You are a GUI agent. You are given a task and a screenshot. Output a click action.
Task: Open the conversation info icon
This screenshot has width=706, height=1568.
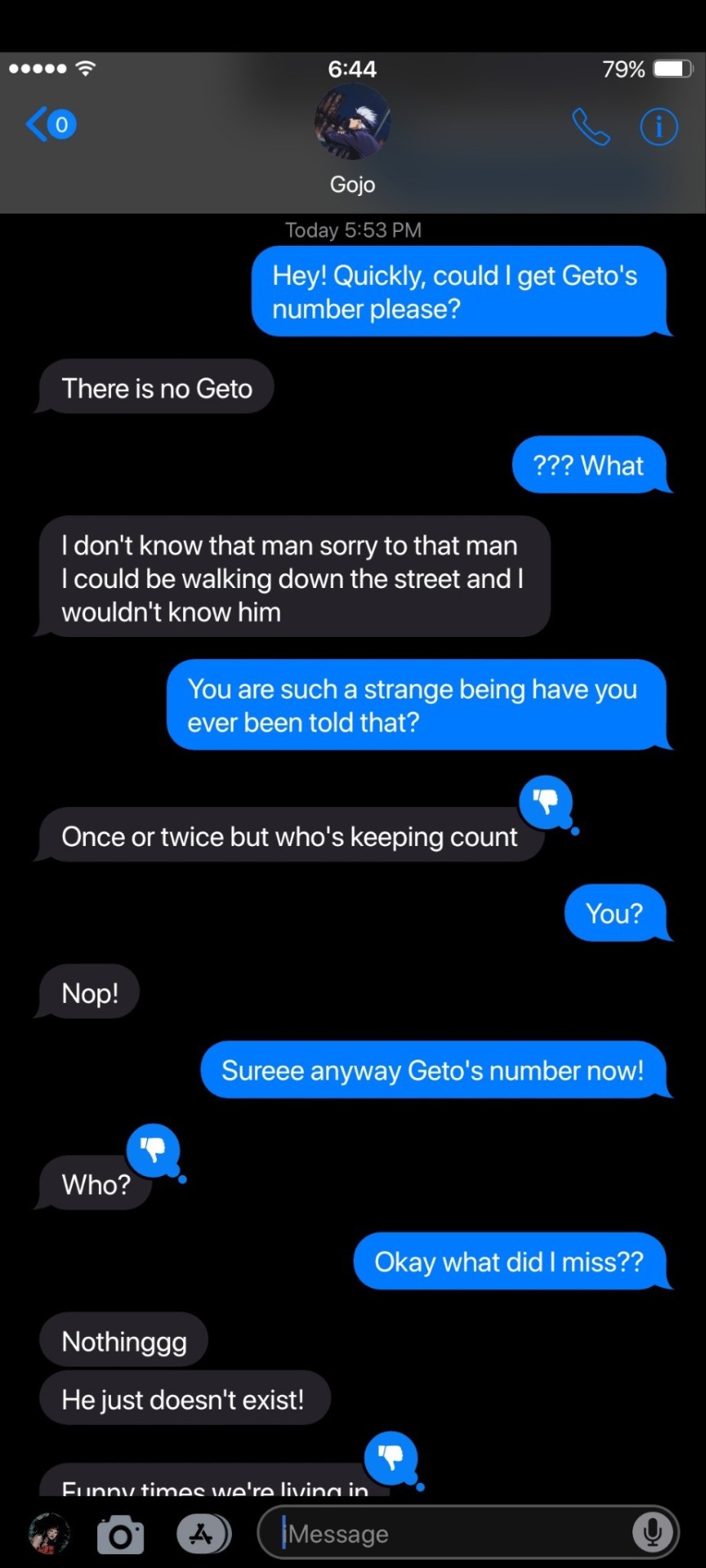pos(658,127)
